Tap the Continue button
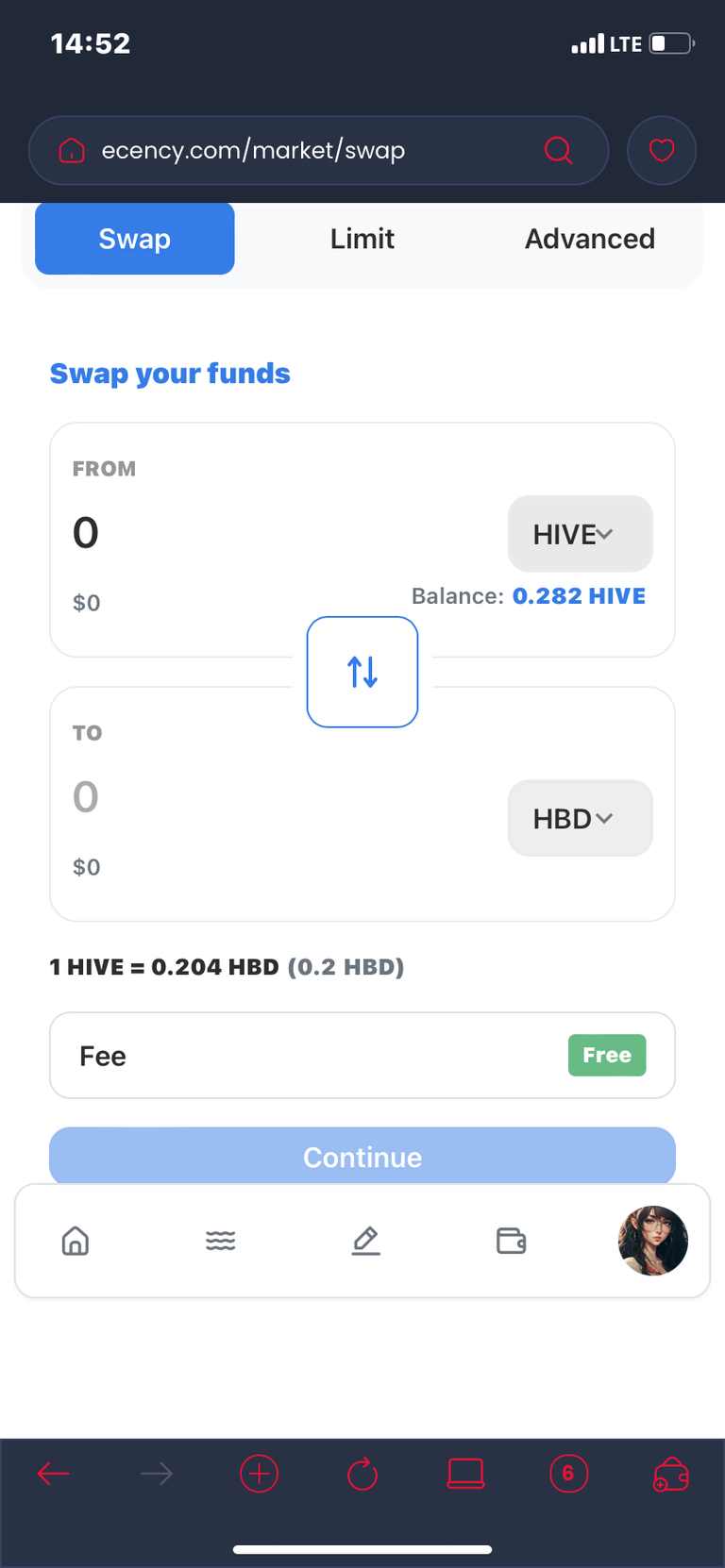Screen dimensions: 725x1568 coord(362,1156)
